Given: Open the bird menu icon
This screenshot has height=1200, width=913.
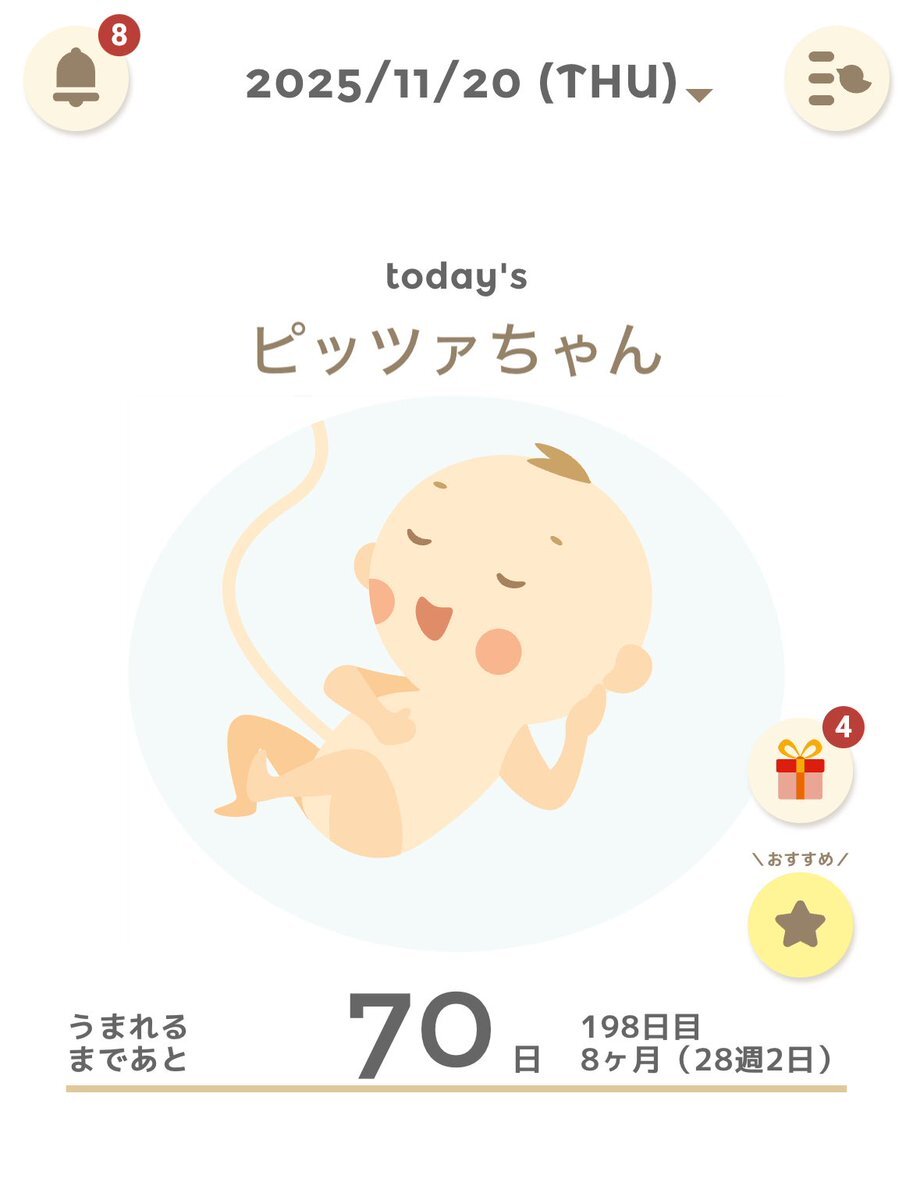Looking at the screenshot, I should click(837, 79).
